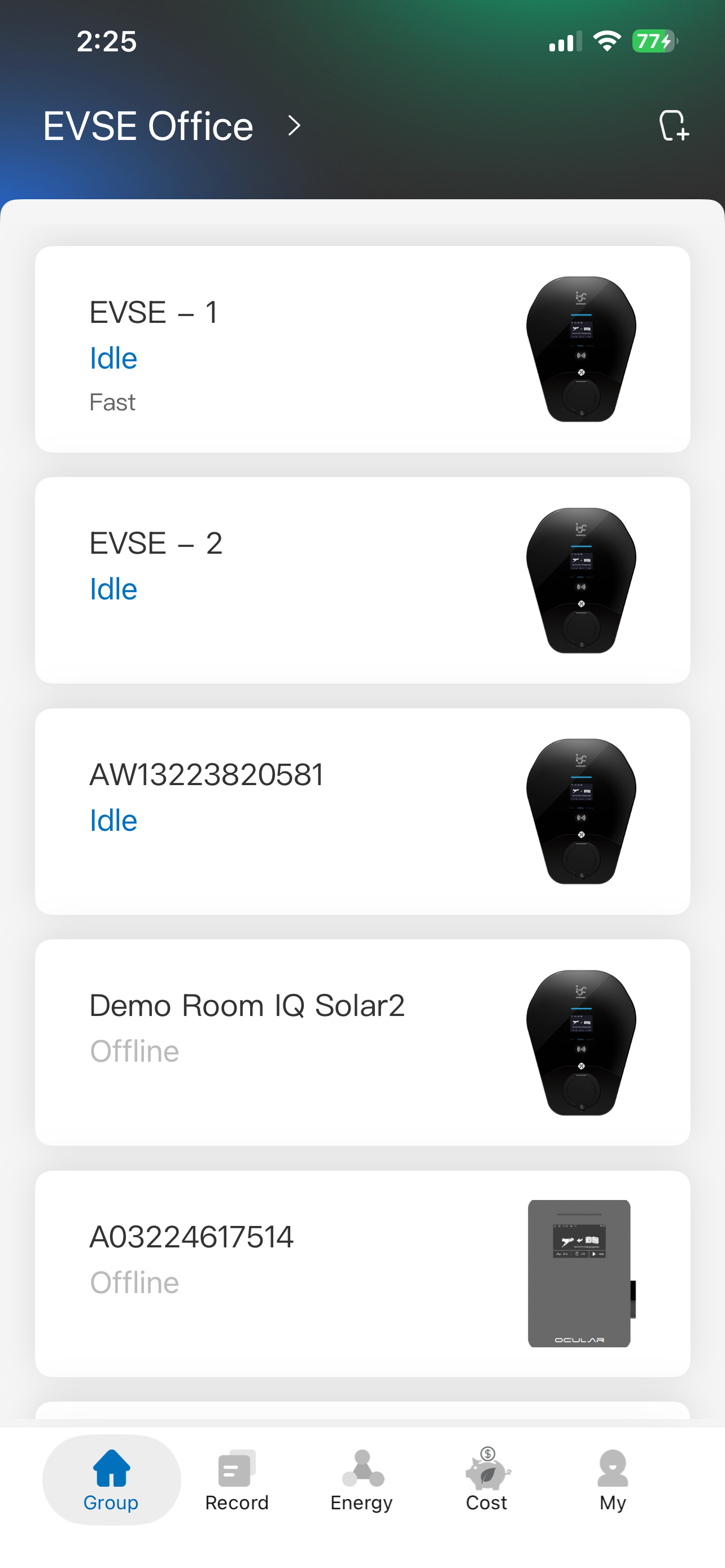The height and width of the screenshot is (1568, 725).
Task: Select charger AW13223820581
Action: [x=362, y=811]
